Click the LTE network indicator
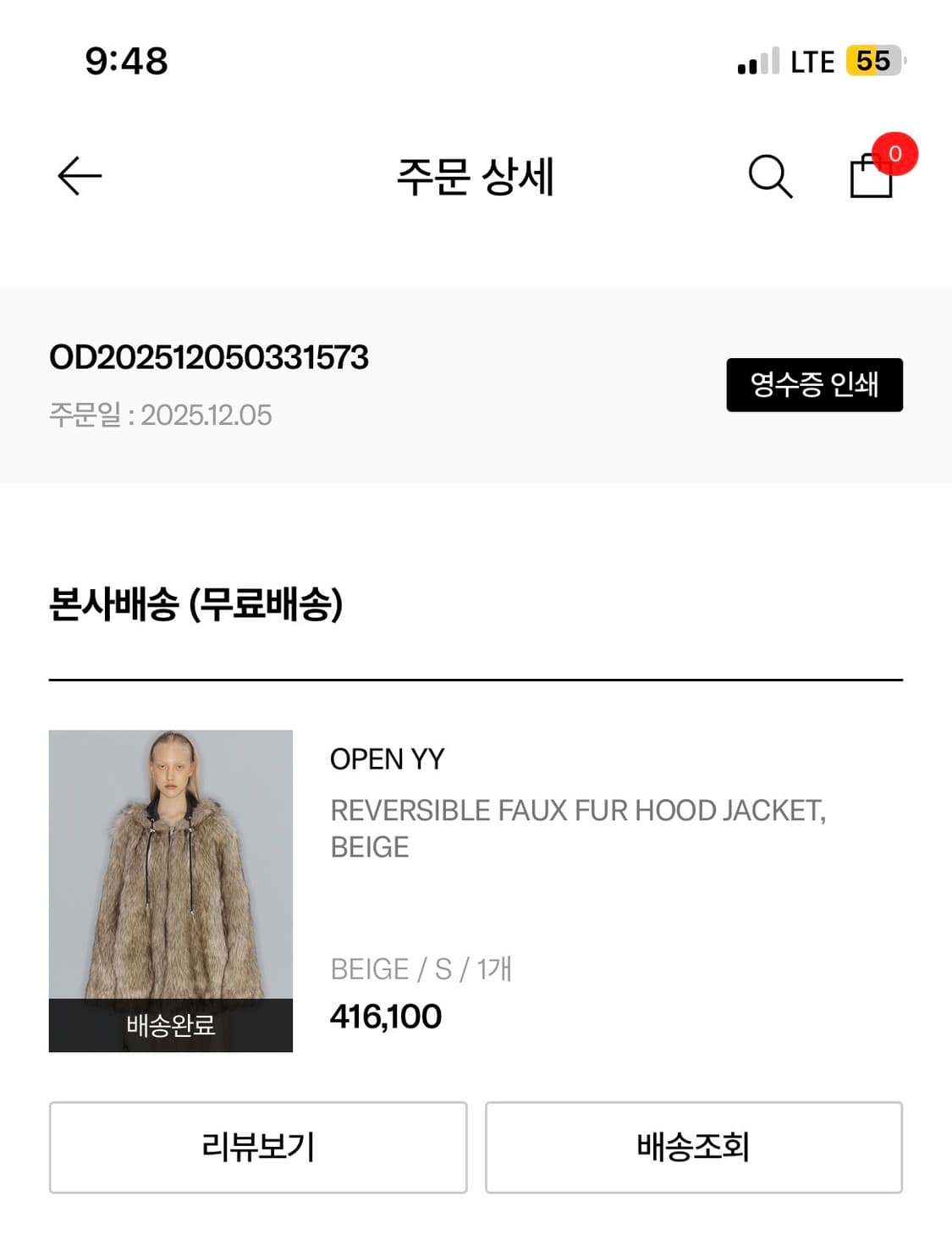952x1251 pixels. point(812,62)
